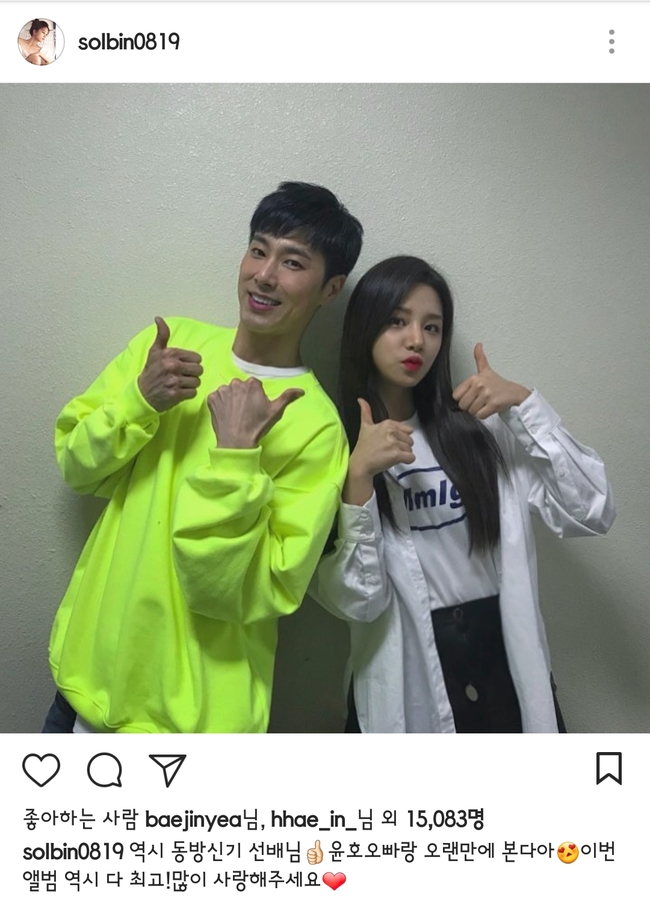Tap the solbin0819 username in the caption

coord(72,851)
